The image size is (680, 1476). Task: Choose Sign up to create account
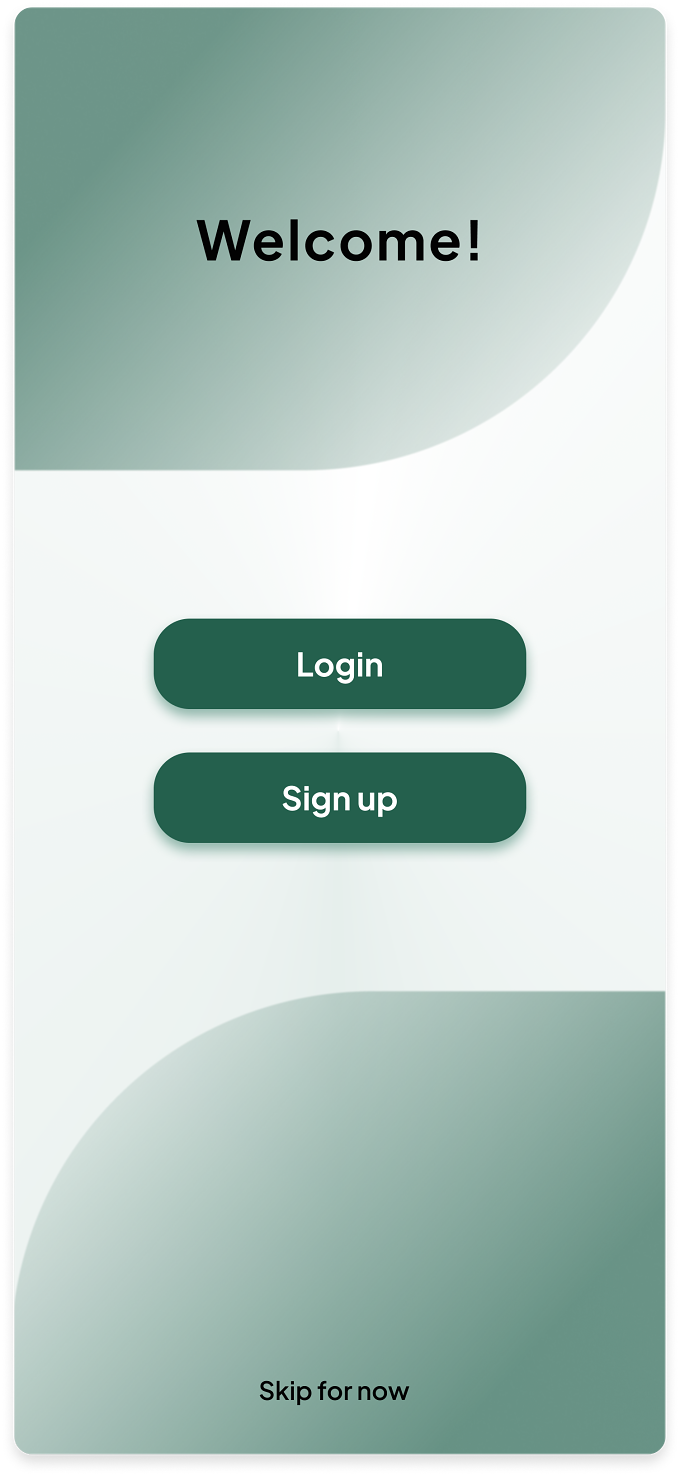[340, 798]
